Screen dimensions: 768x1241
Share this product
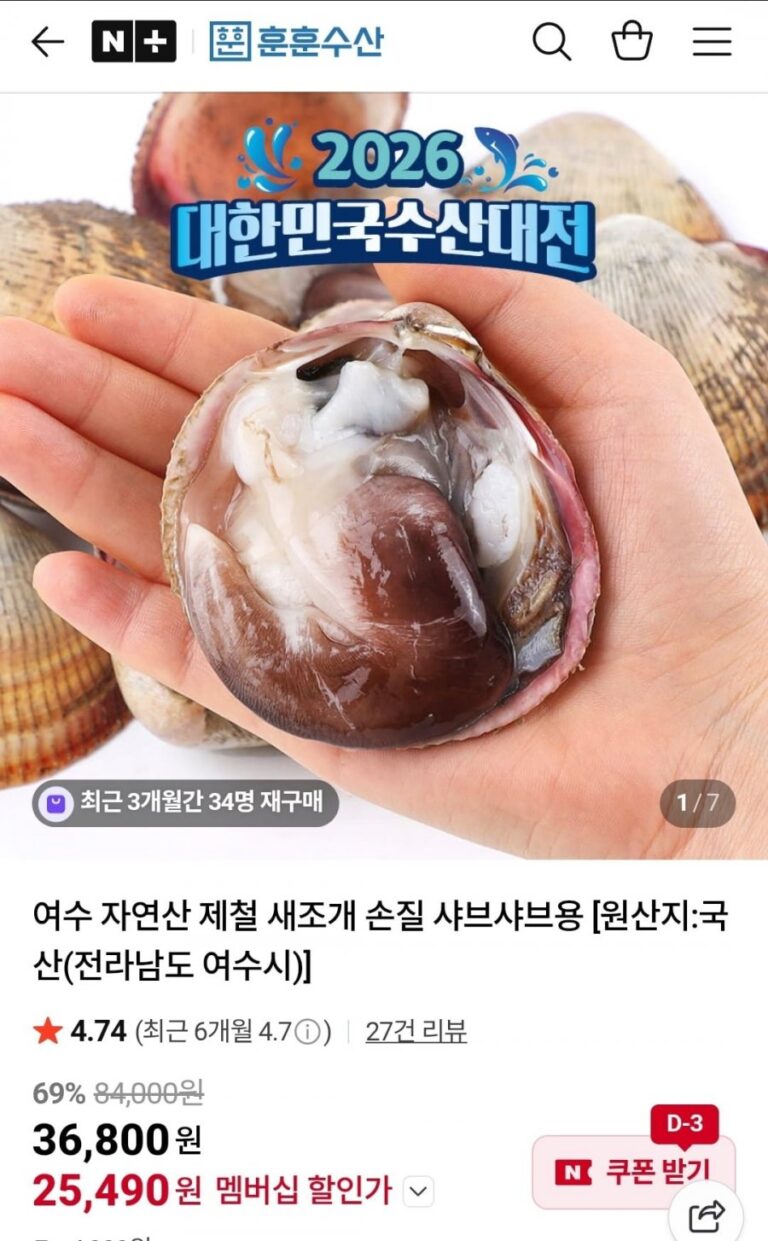click(708, 1216)
